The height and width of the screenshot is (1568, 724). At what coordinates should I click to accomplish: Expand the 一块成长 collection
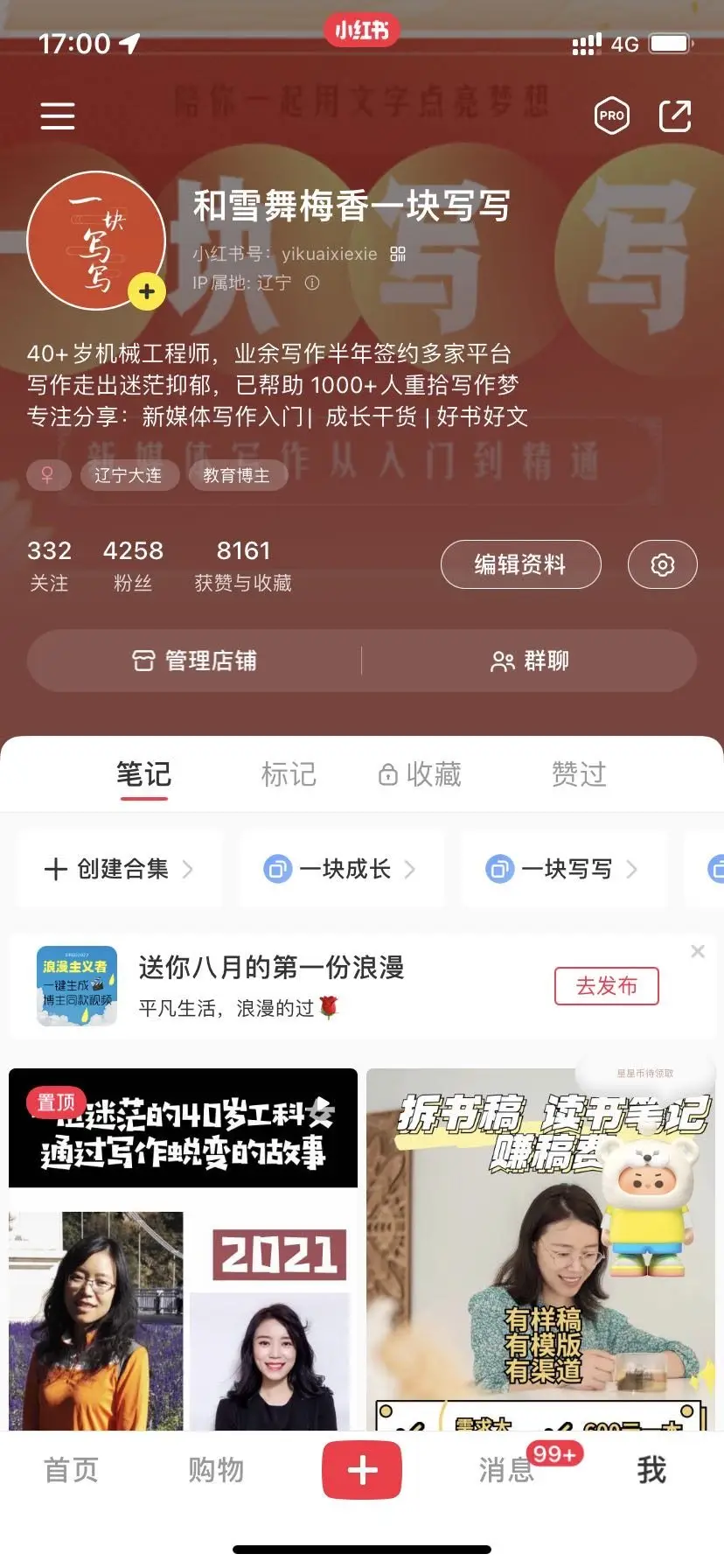[x=341, y=869]
